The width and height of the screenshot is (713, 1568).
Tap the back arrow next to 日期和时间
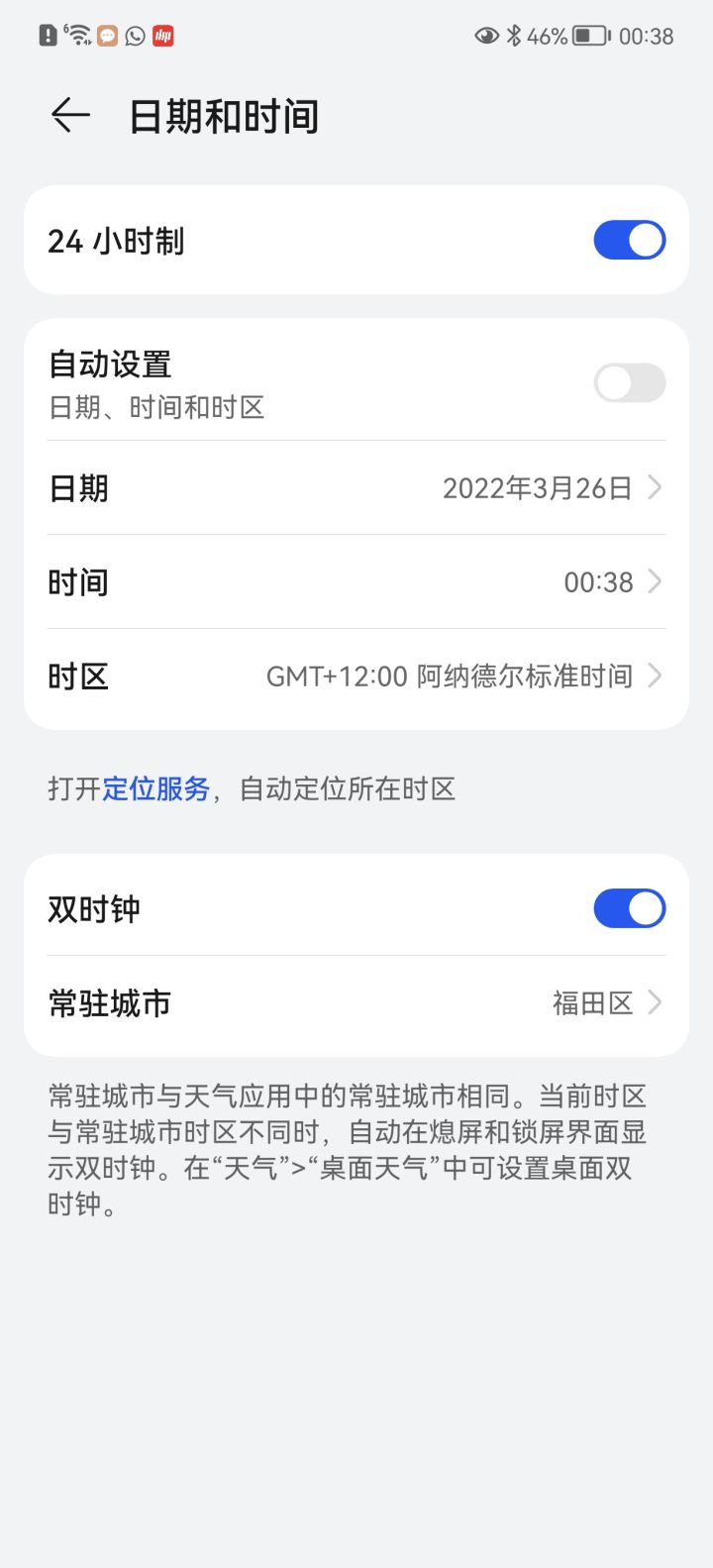[67, 115]
